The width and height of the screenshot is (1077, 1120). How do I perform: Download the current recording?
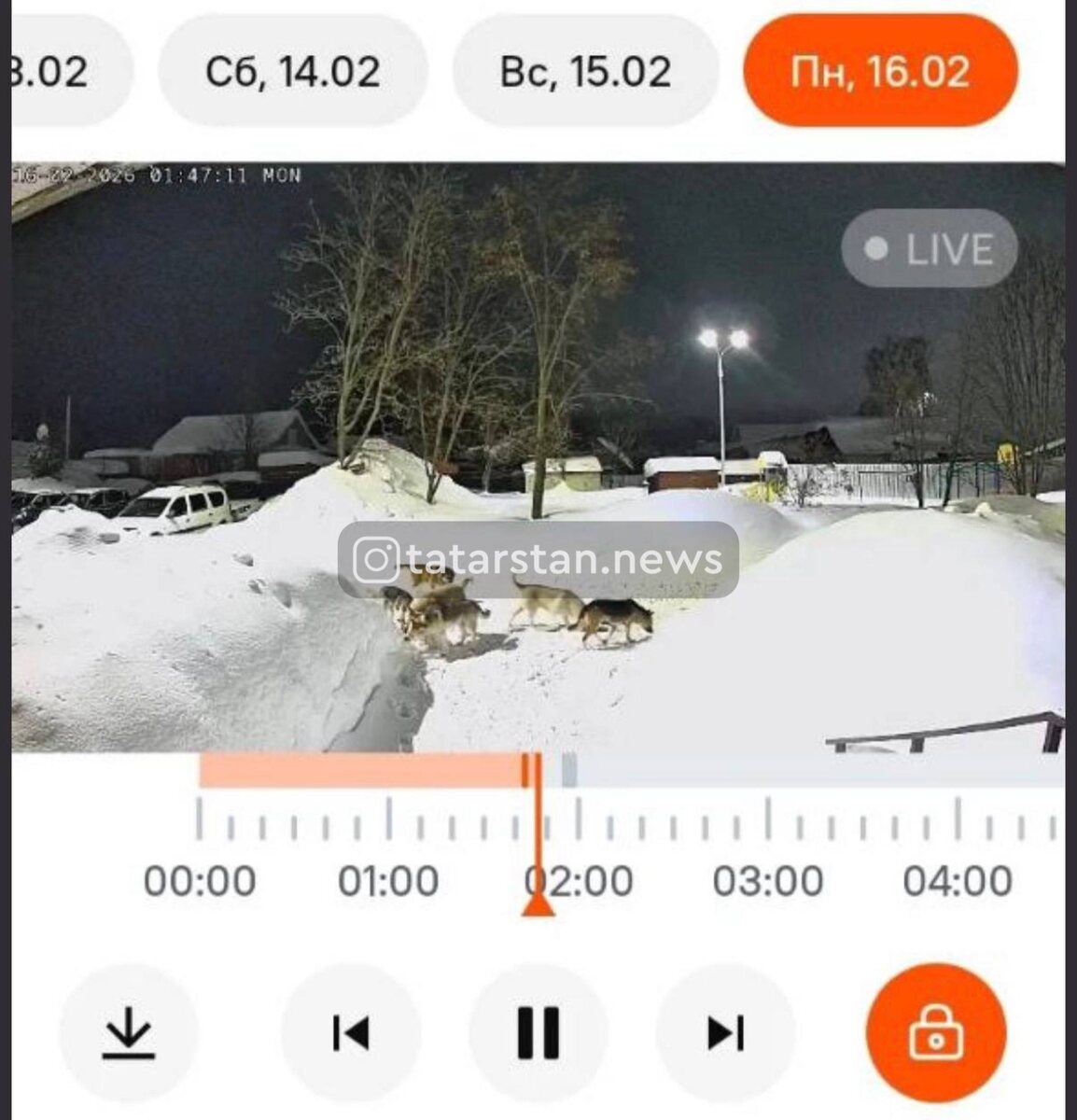click(x=129, y=1034)
